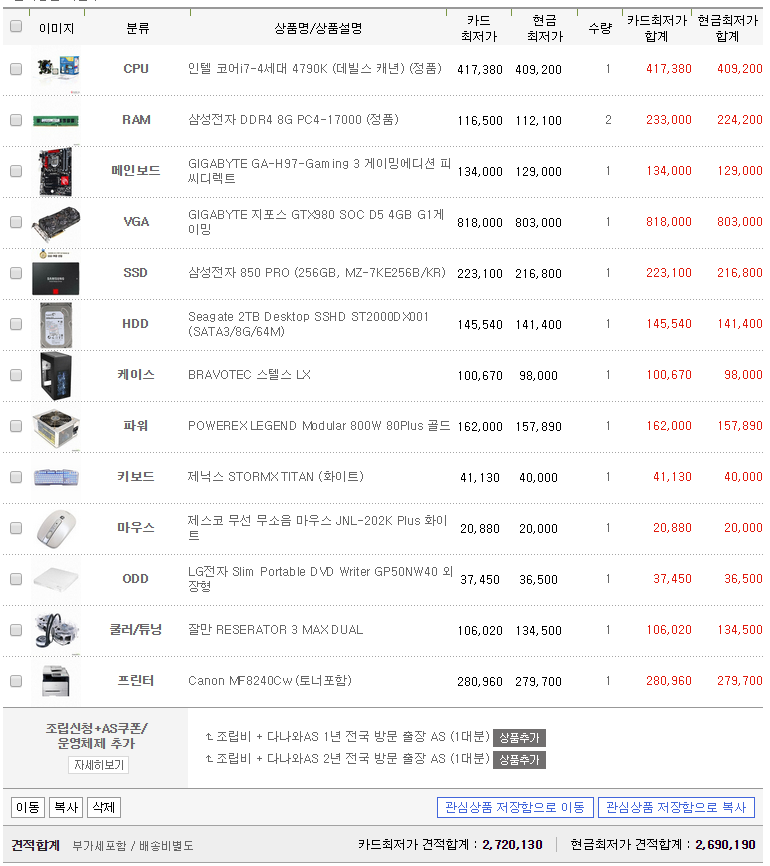Check the CPU row checkbox

pos(15,69)
